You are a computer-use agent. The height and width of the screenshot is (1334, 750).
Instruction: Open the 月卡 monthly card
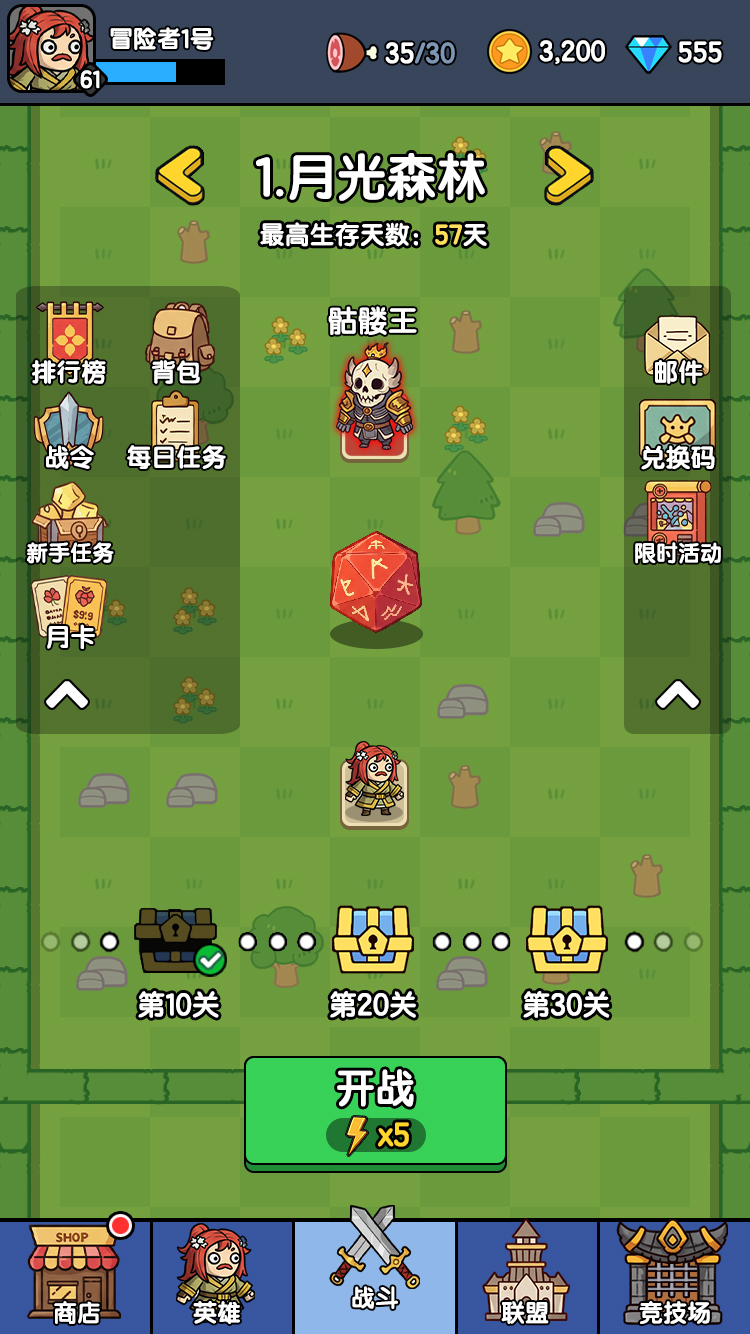[69, 610]
